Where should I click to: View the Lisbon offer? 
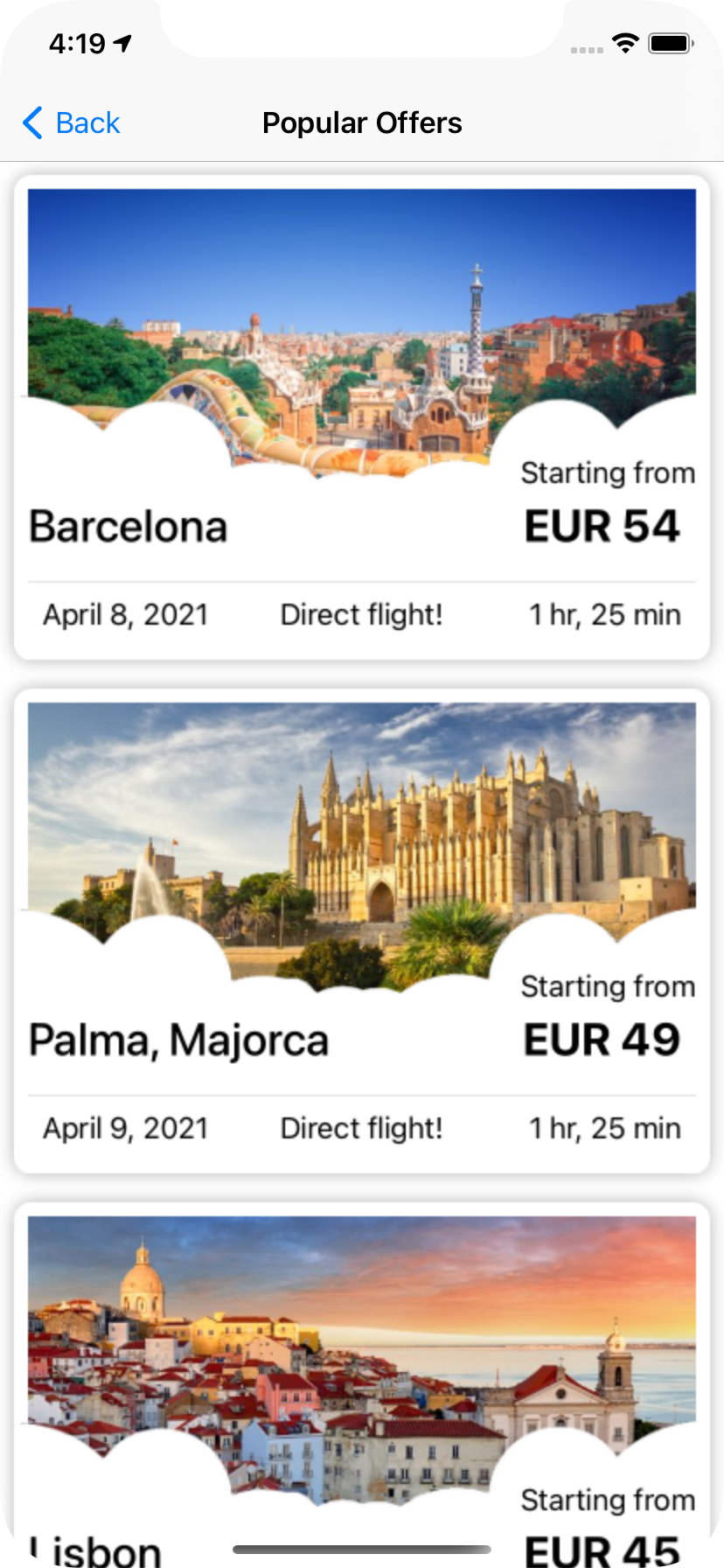tap(361, 1382)
